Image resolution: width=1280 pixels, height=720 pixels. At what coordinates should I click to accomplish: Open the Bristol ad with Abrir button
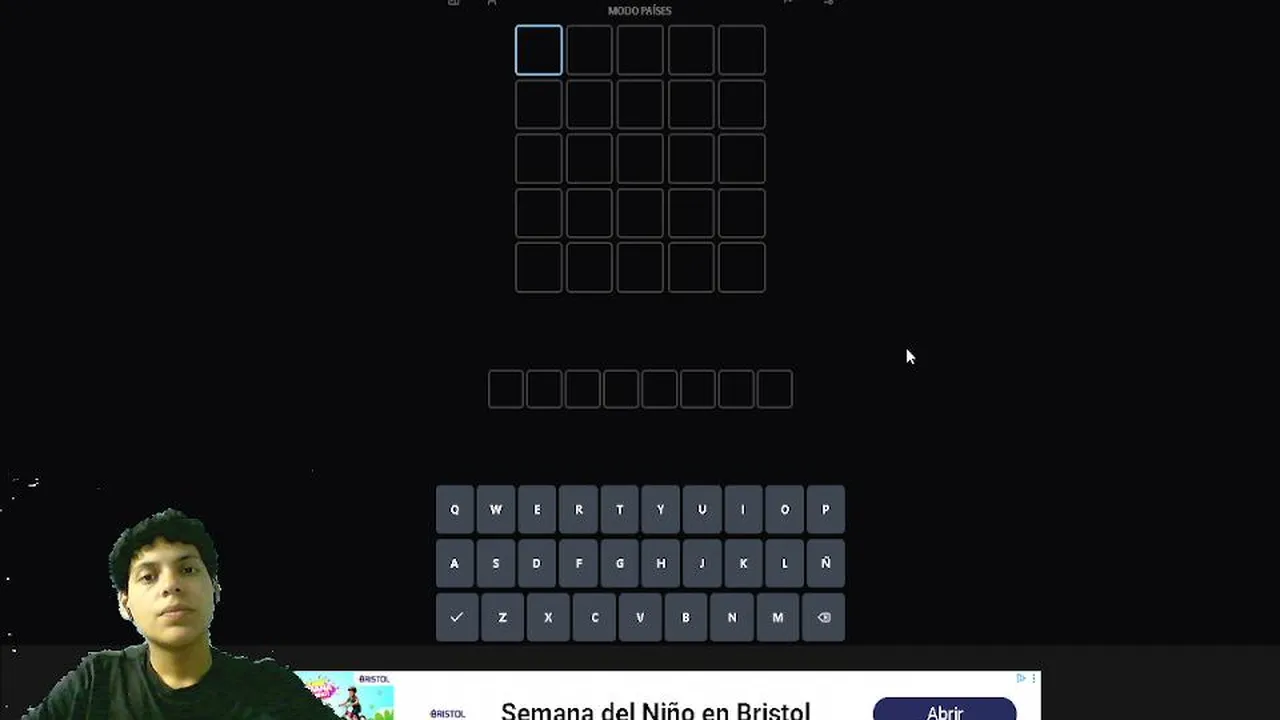point(944,711)
